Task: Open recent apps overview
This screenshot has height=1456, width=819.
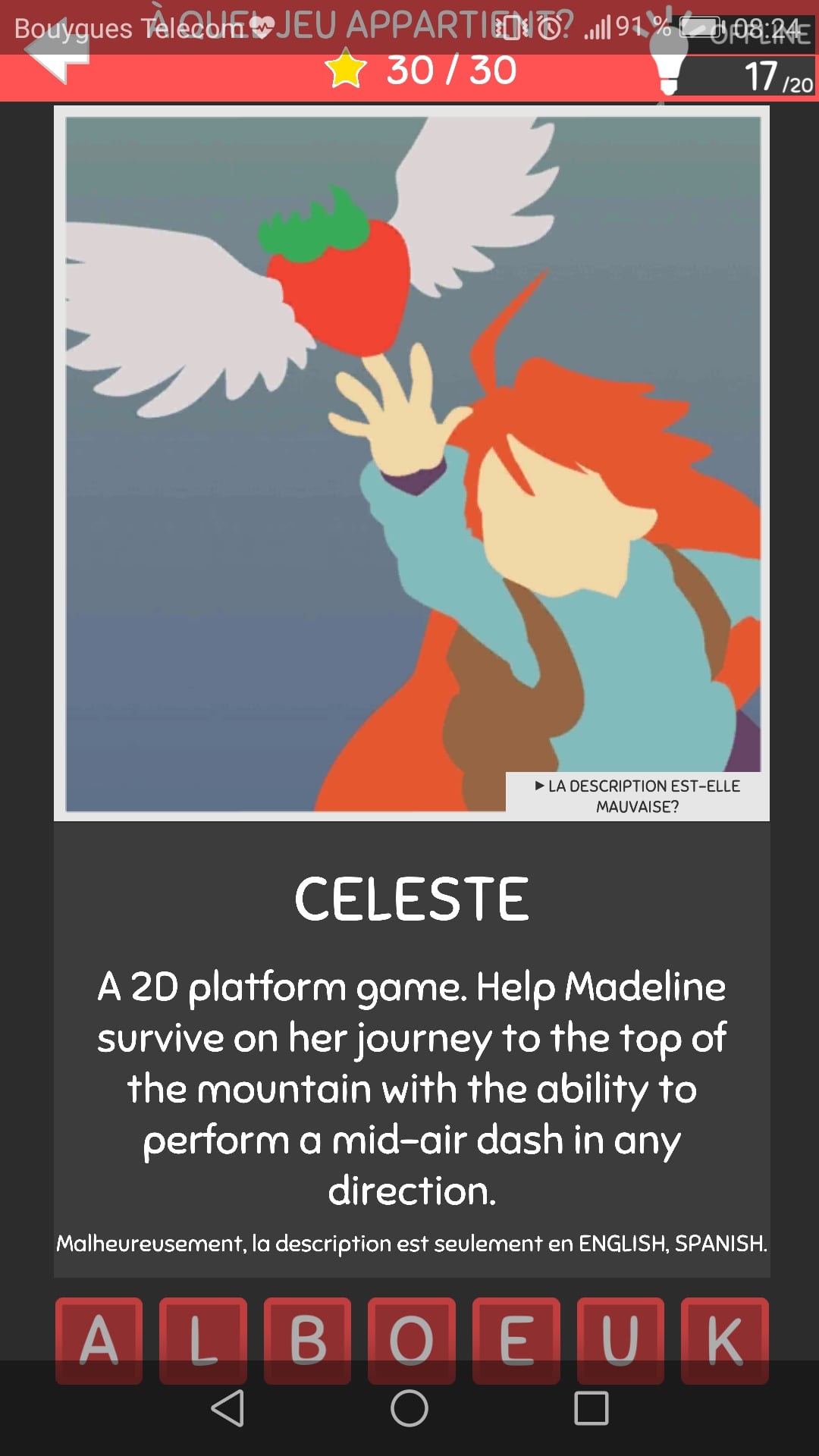Action: tap(591, 1408)
